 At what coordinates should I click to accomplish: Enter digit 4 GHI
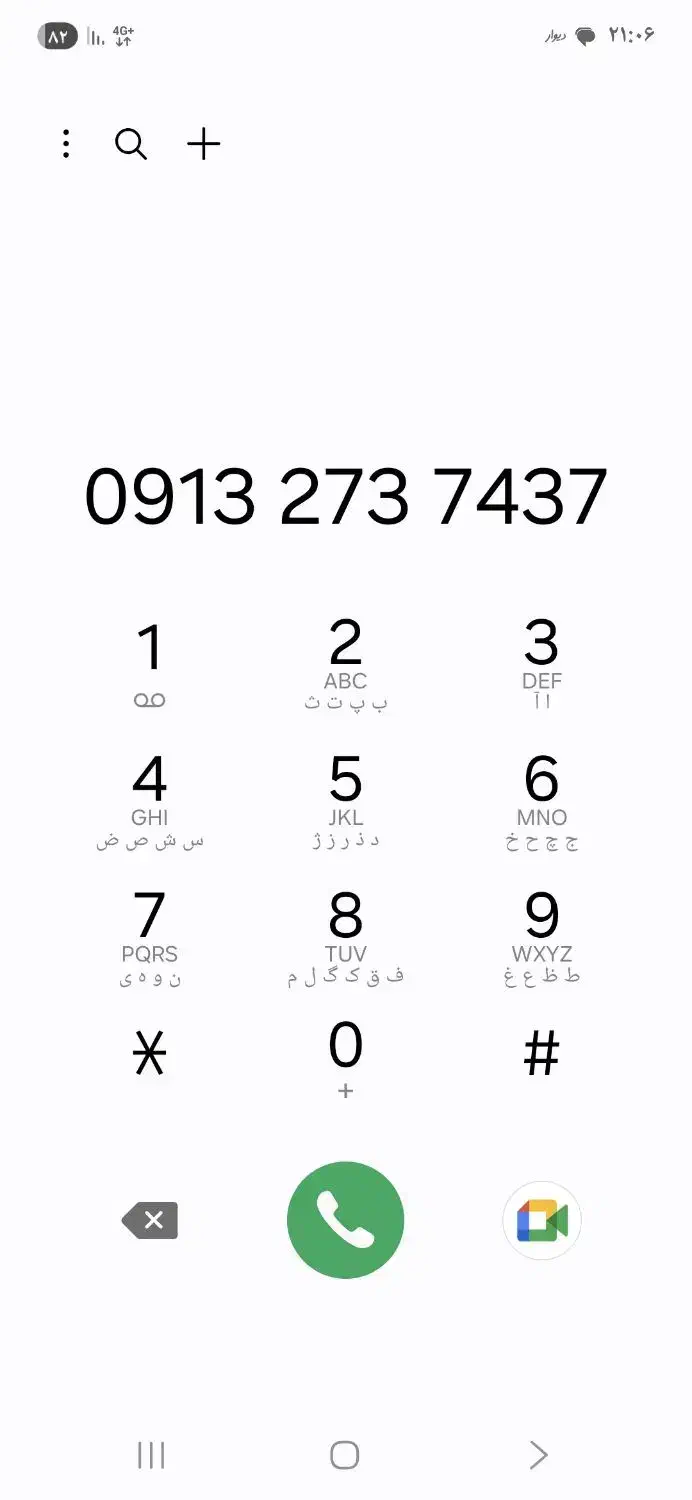(x=150, y=800)
